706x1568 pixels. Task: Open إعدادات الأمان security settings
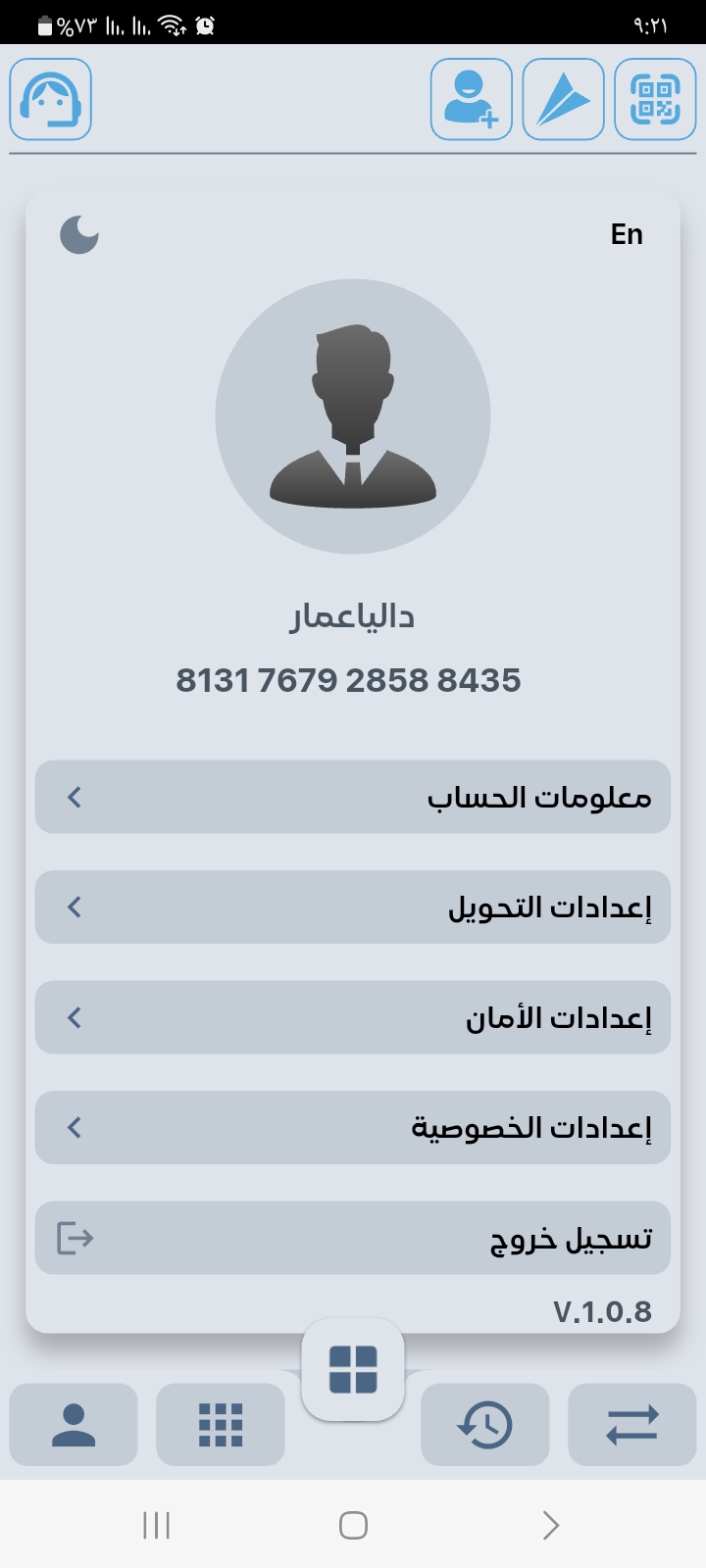pyautogui.click(x=353, y=1017)
